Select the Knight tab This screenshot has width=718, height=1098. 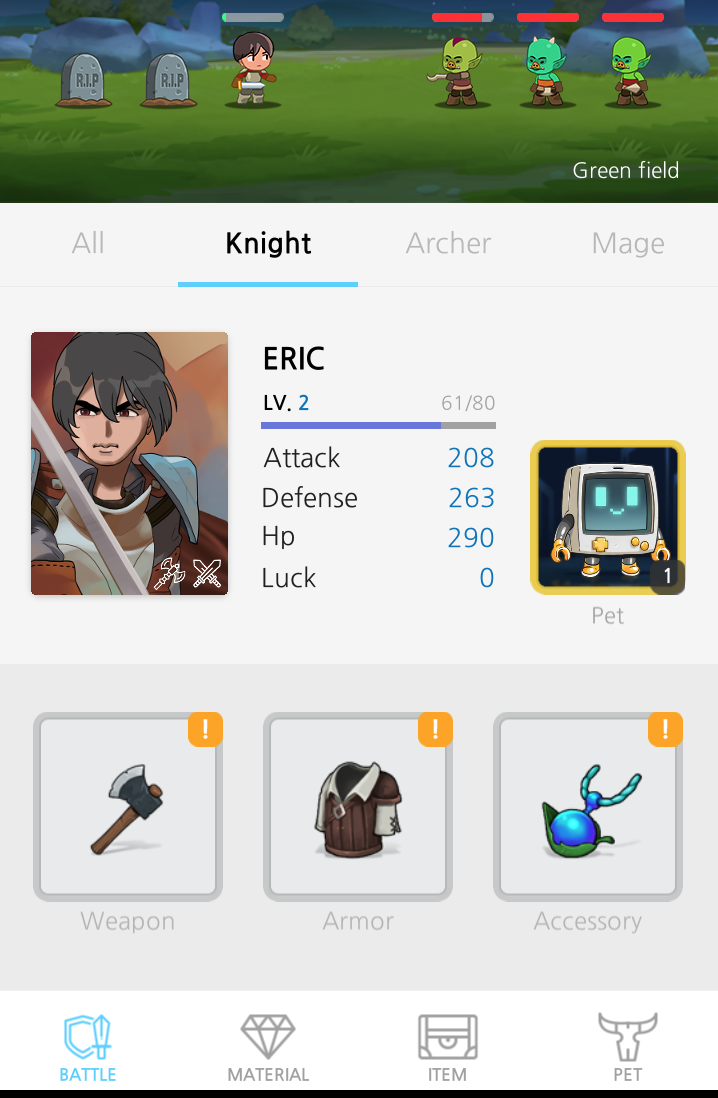click(x=268, y=243)
